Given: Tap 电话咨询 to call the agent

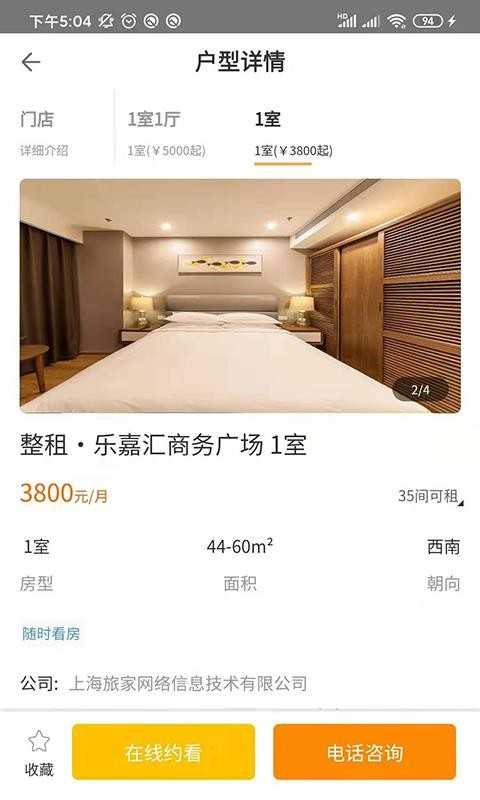Looking at the screenshot, I should point(364,752).
